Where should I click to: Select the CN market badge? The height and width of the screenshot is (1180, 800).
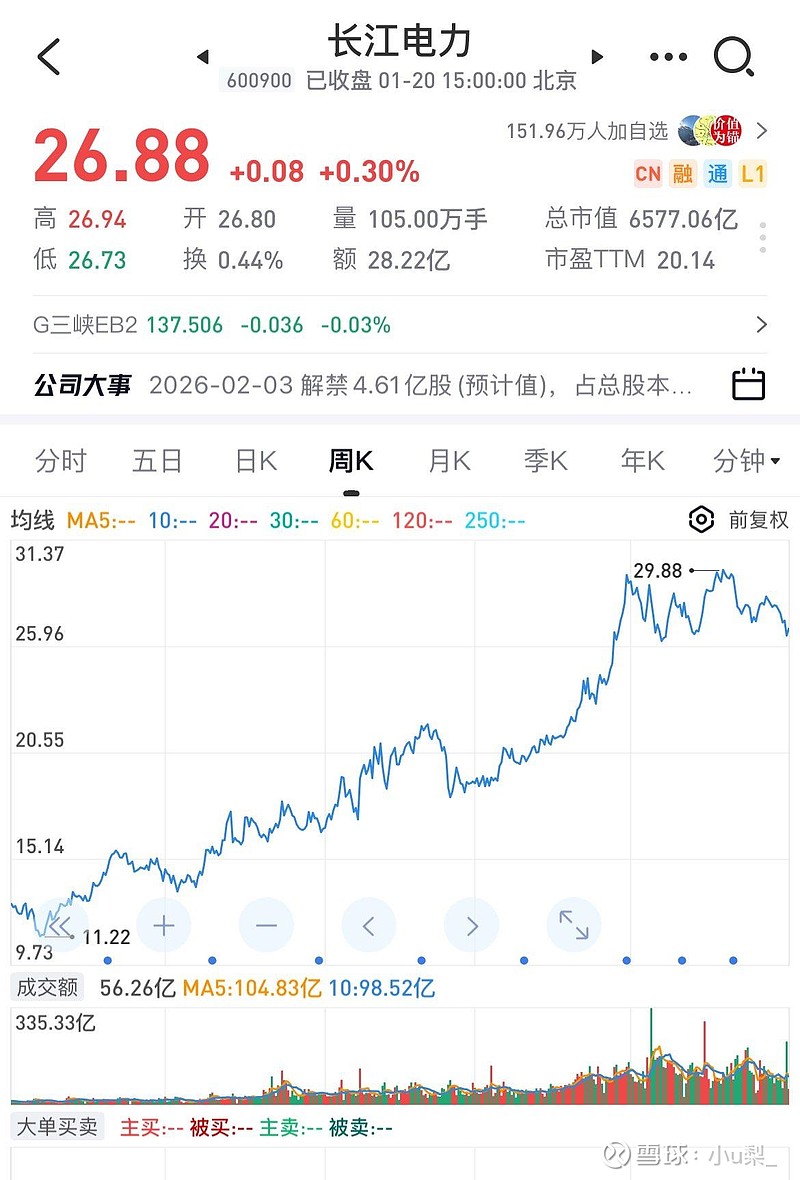coord(648,174)
